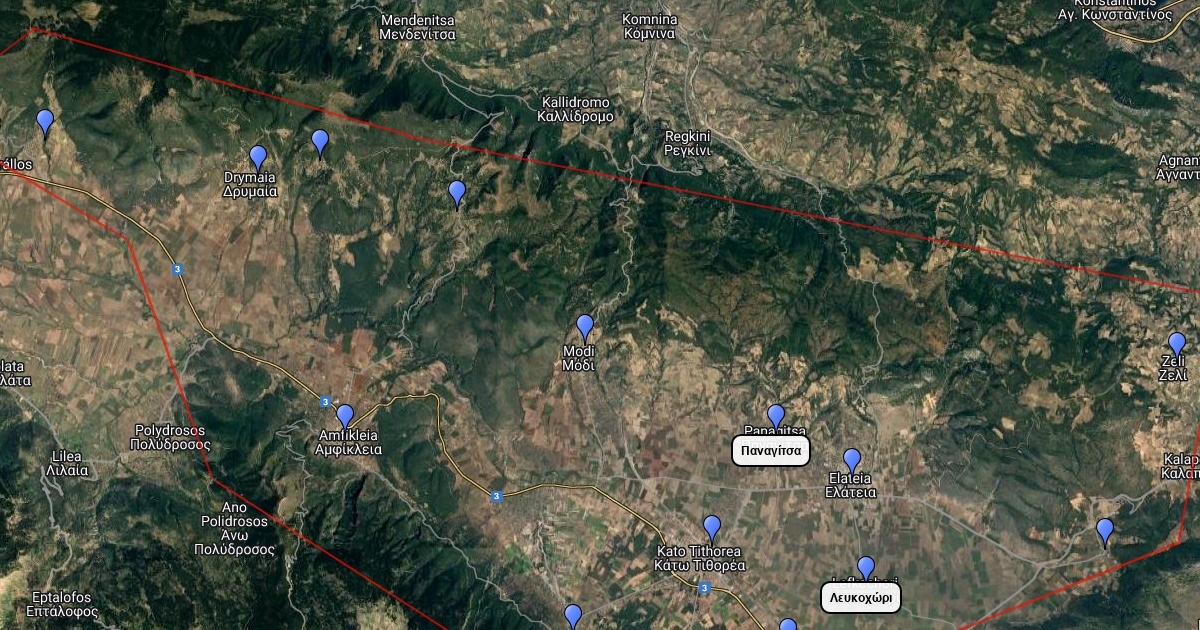
Task: Open the Λευκοχώρι label bubble
Action: tap(861, 598)
